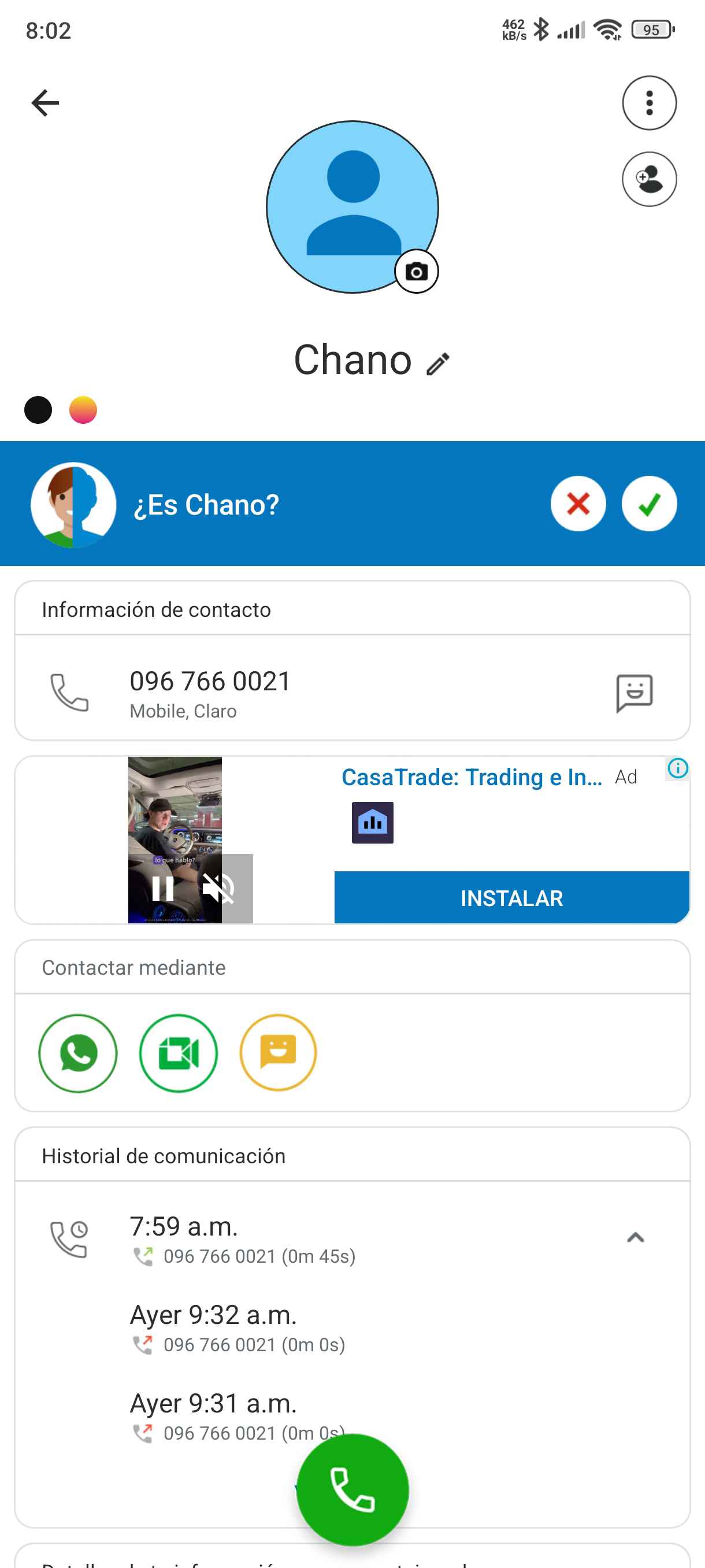Tap the add contact icon
705x1568 pixels.
coord(648,179)
